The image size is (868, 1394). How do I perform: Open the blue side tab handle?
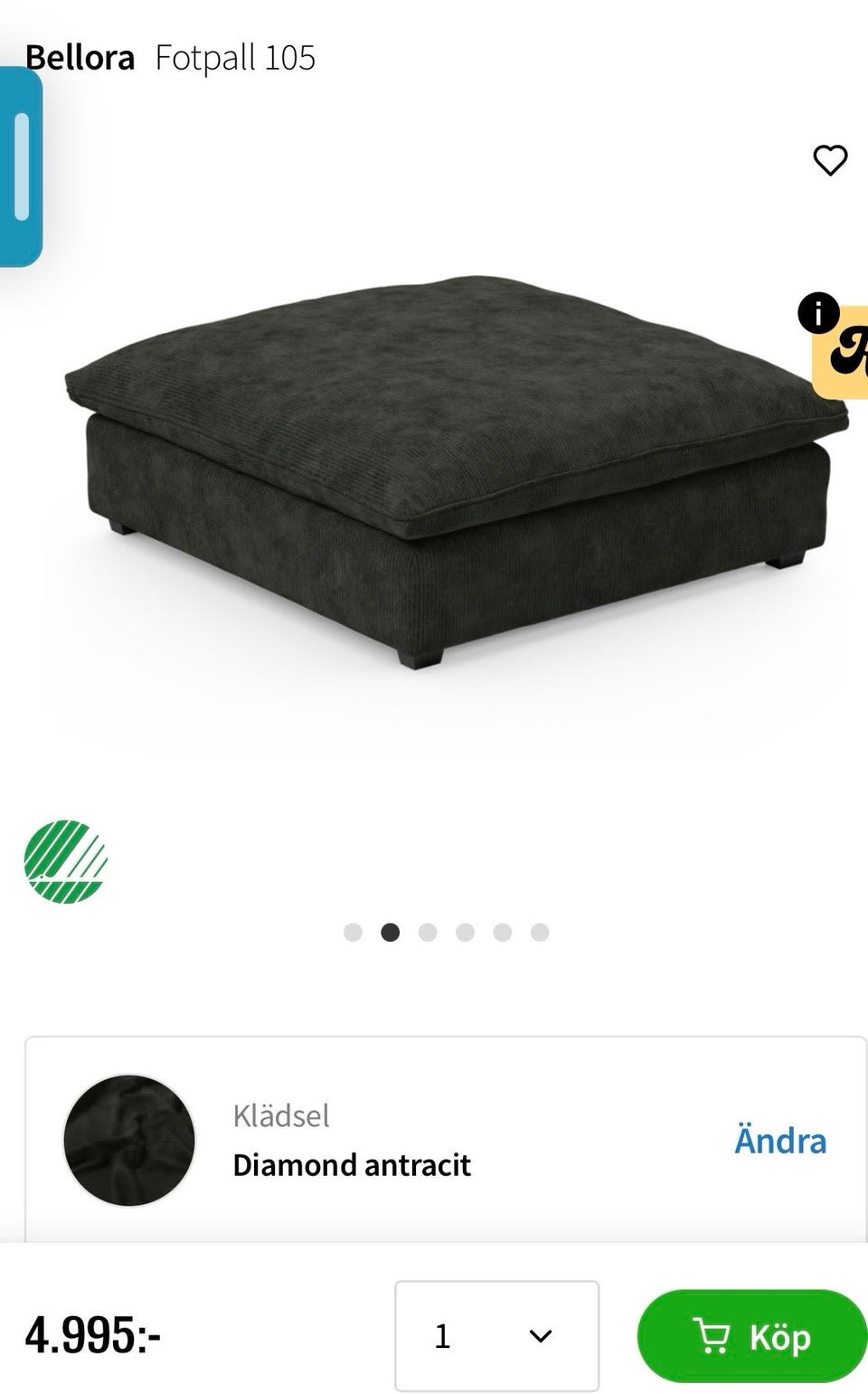21,166
